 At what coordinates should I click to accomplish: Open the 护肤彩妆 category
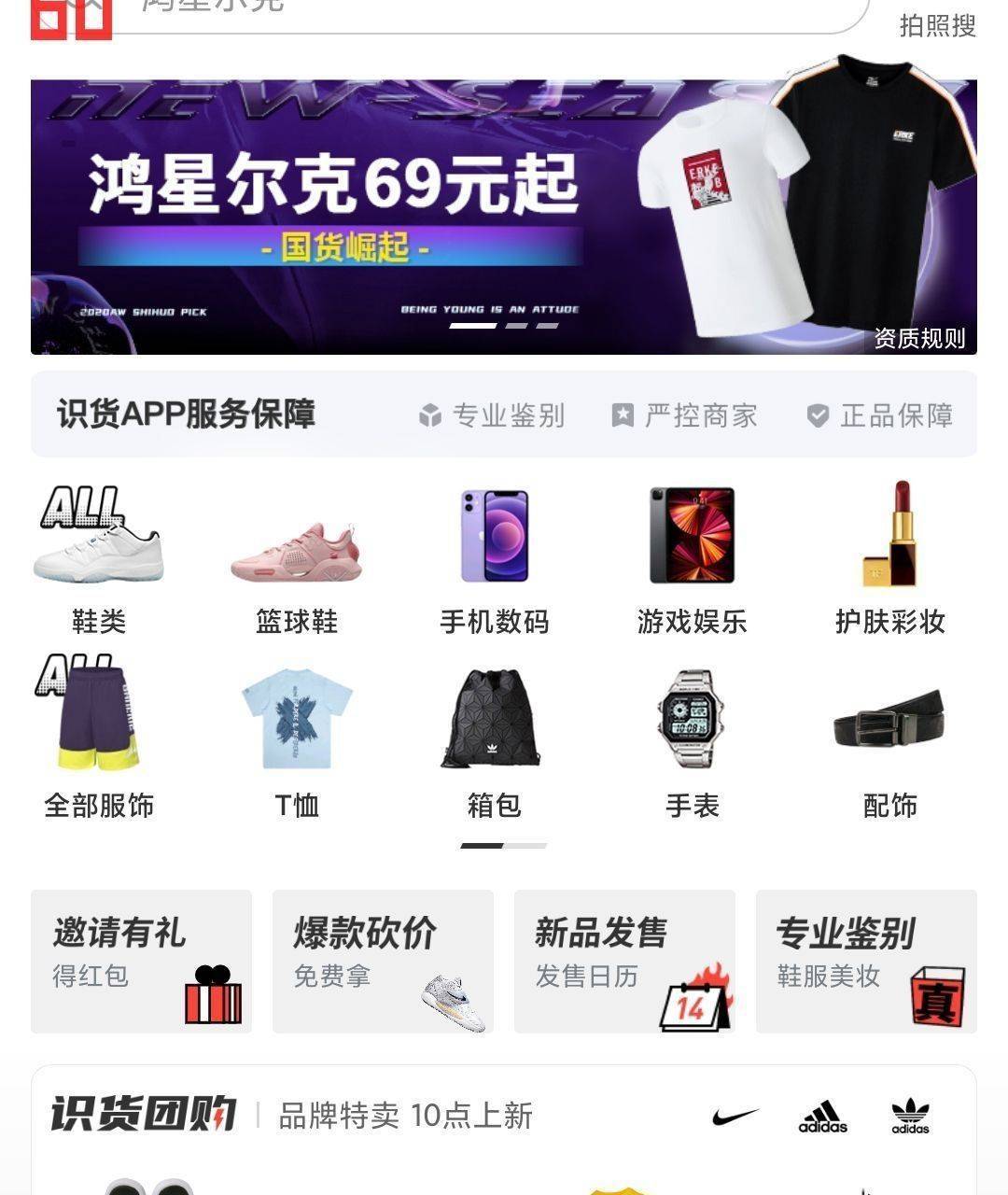(889, 560)
